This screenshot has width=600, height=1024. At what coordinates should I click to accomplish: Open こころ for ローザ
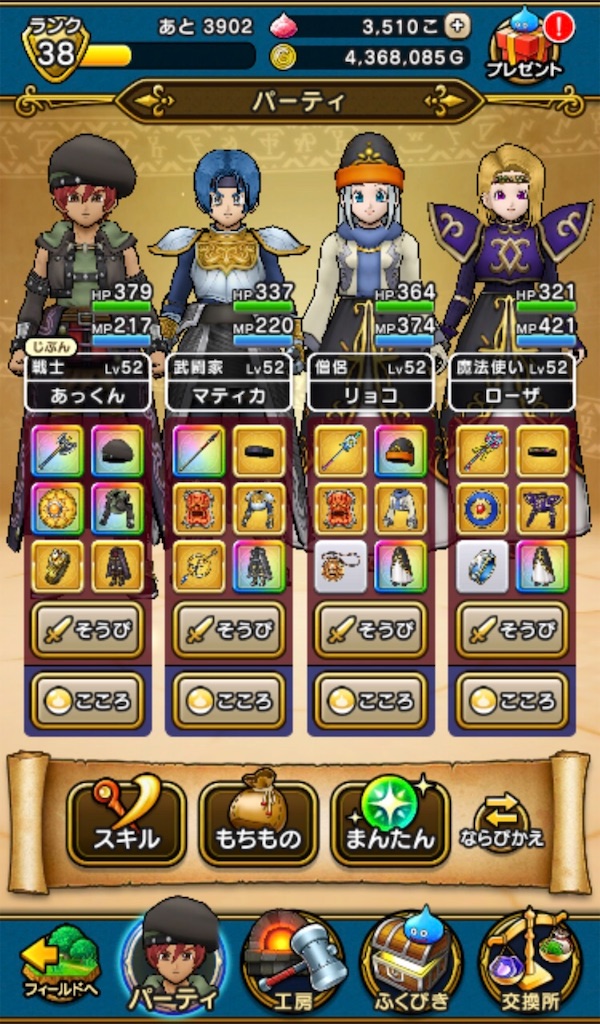click(x=512, y=701)
